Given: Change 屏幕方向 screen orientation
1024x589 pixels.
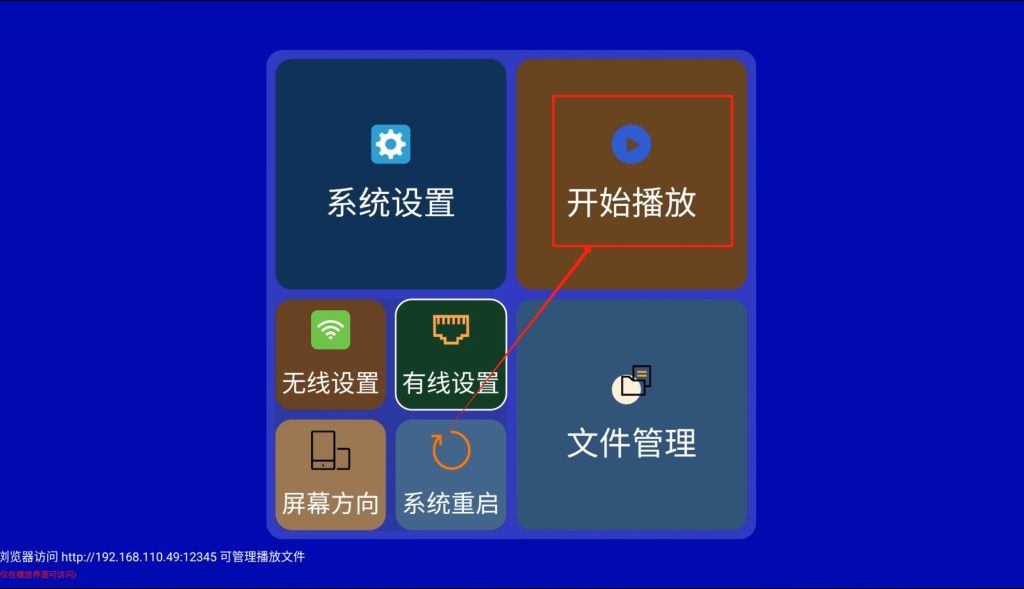Looking at the screenshot, I should click(x=331, y=474).
